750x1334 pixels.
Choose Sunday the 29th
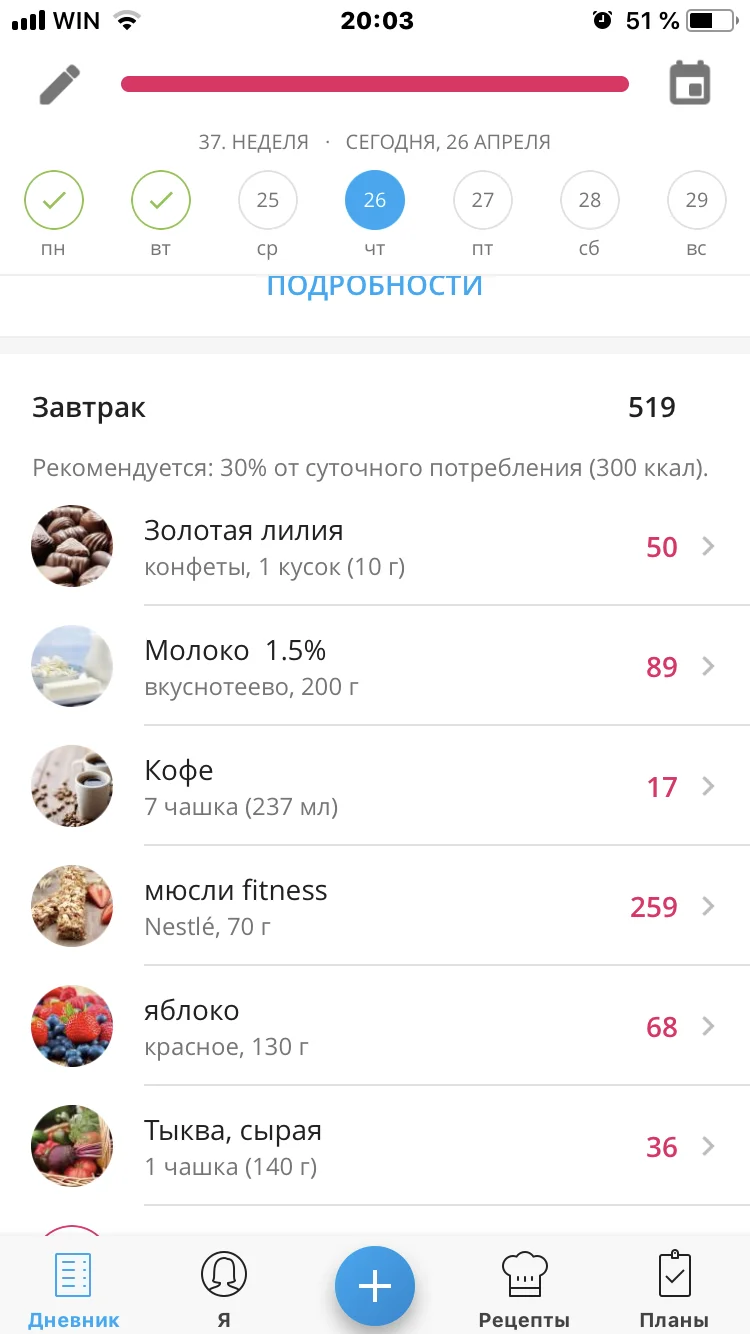point(697,201)
